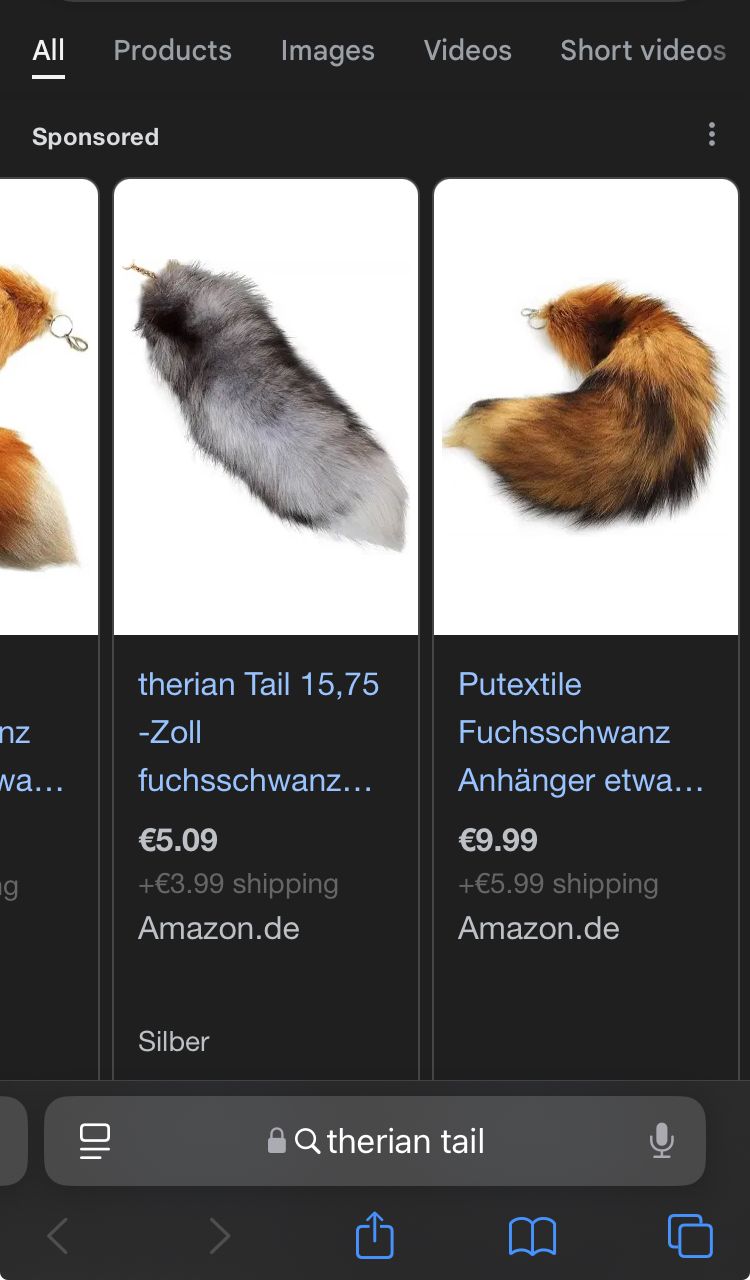This screenshot has width=750, height=1280.
Task: Share this page via the share button
Action: pyautogui.click(x=375, y=1235)
